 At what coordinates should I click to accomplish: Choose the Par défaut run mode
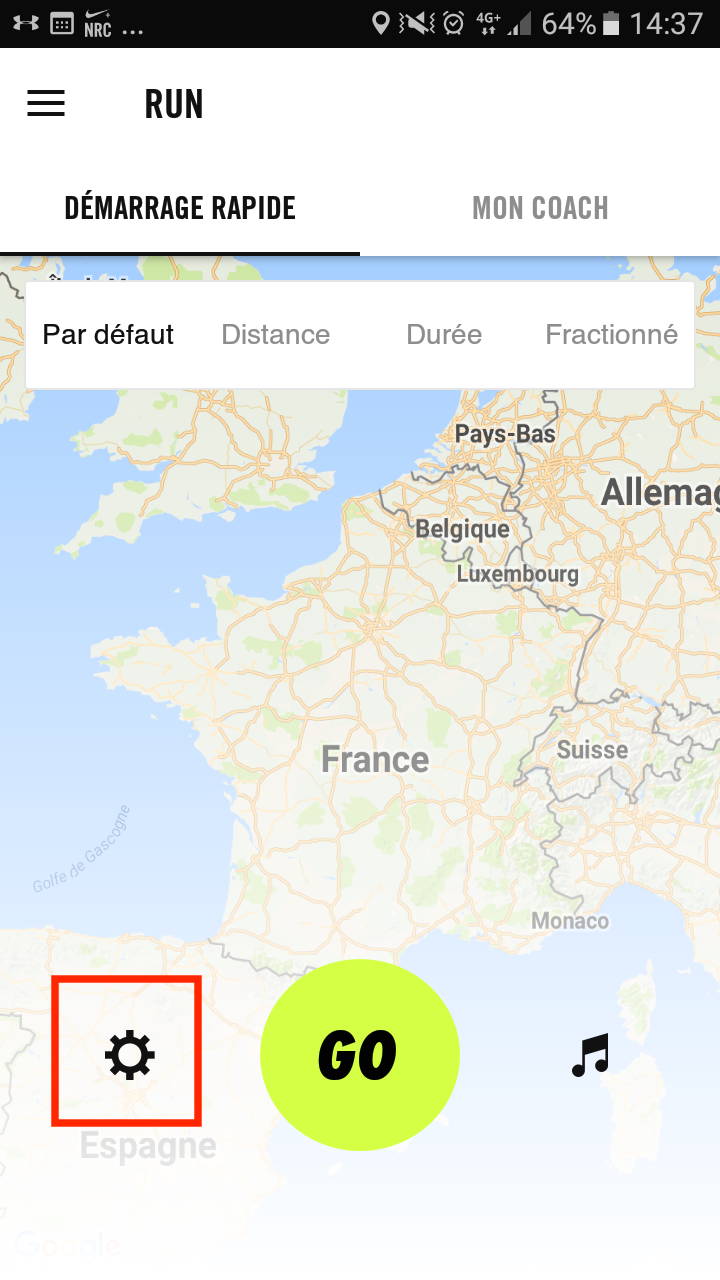(x=108, y=334)
